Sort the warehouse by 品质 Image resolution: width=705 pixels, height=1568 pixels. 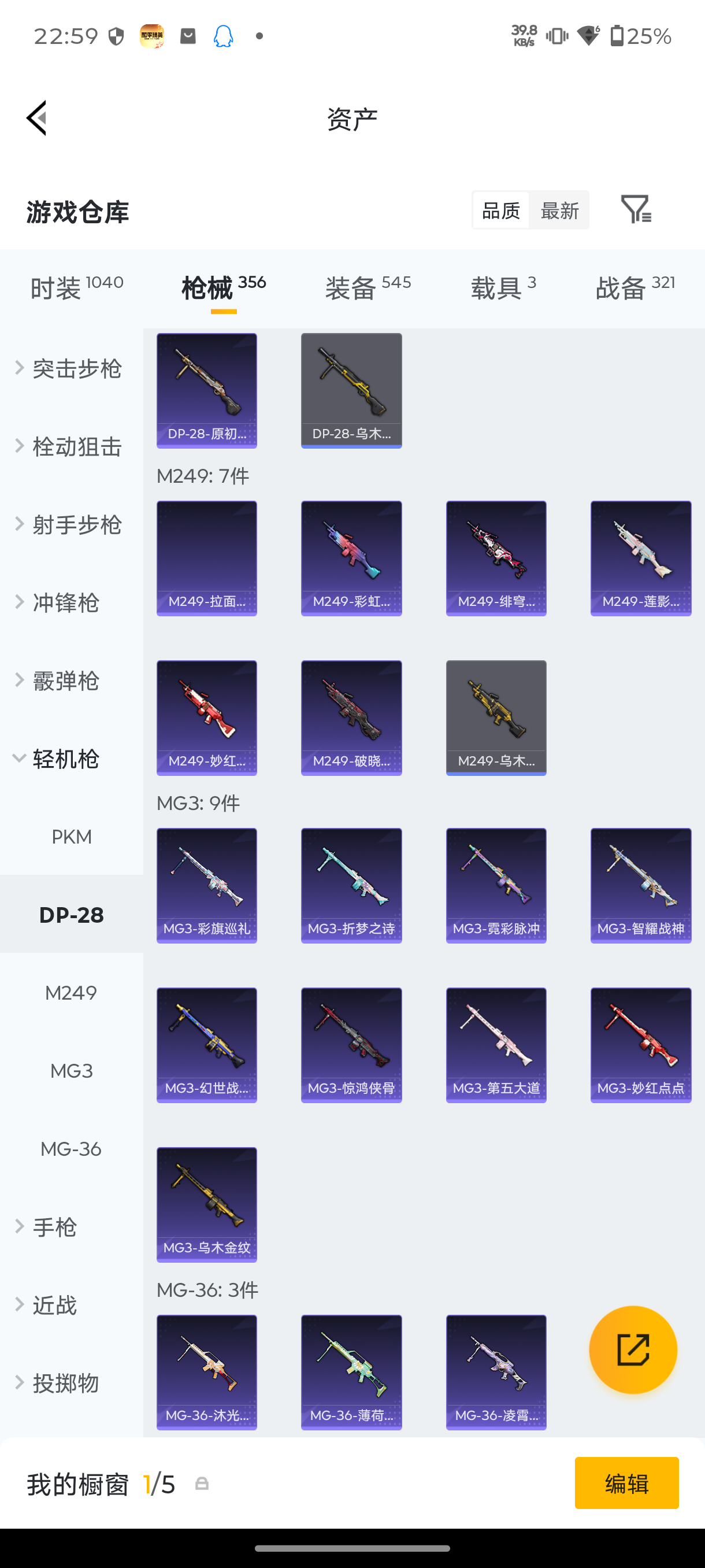[500, 210]
